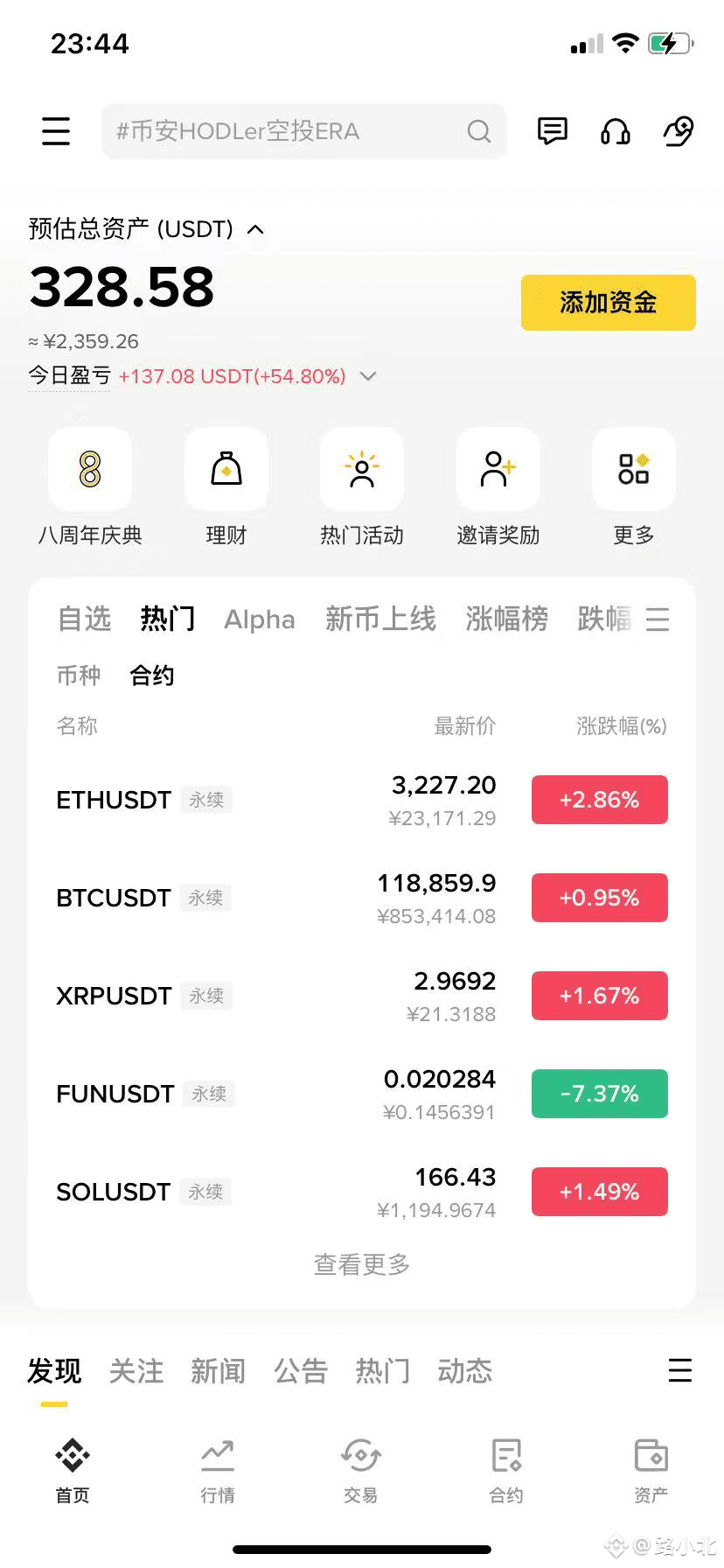Open 邀请奖励 shortcut
This screenshot has width=724, height=1568.
498,487
